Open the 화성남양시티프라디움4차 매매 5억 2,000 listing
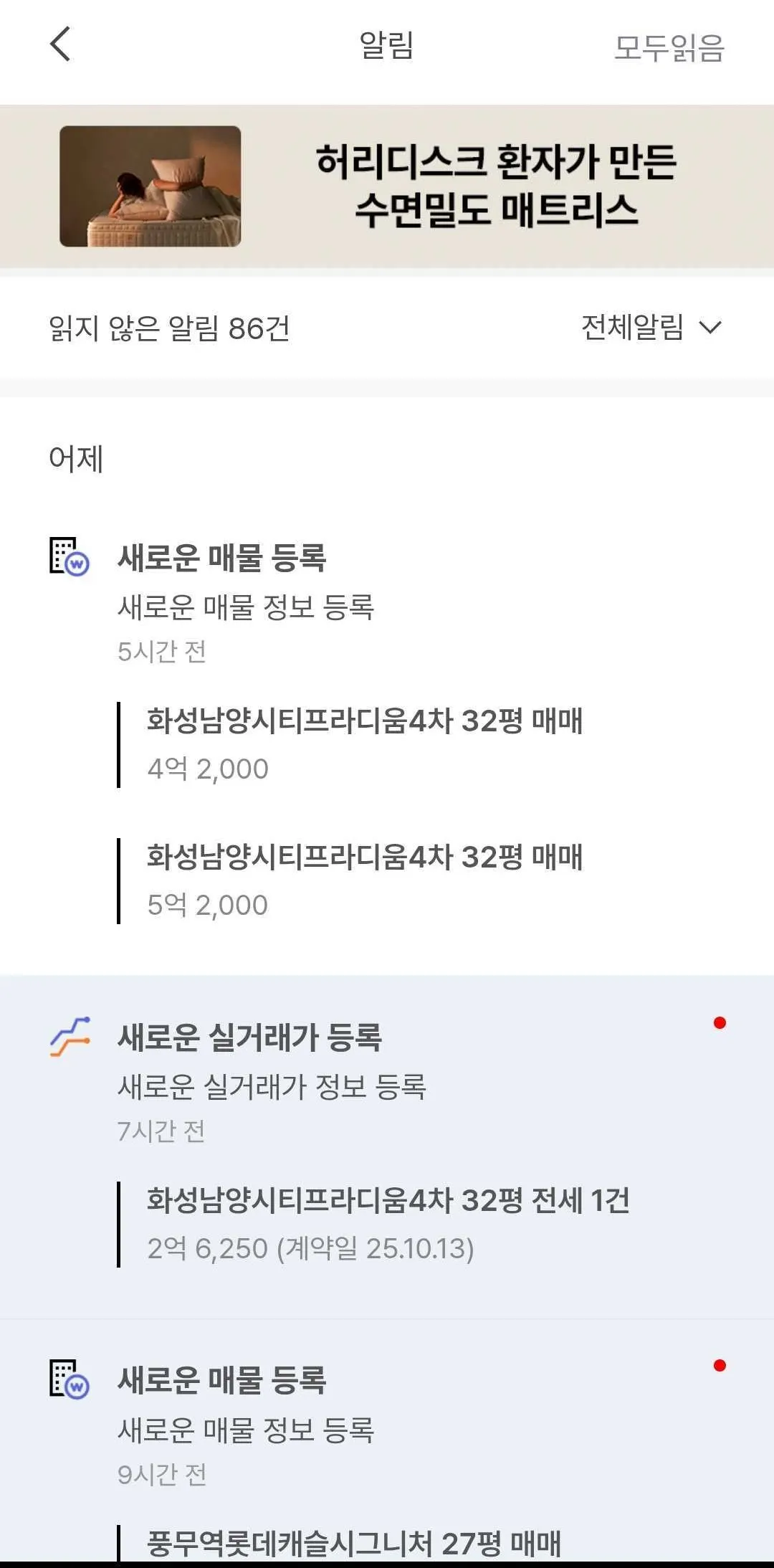The height and width of the screenshot is (1568, 774). 364,880
